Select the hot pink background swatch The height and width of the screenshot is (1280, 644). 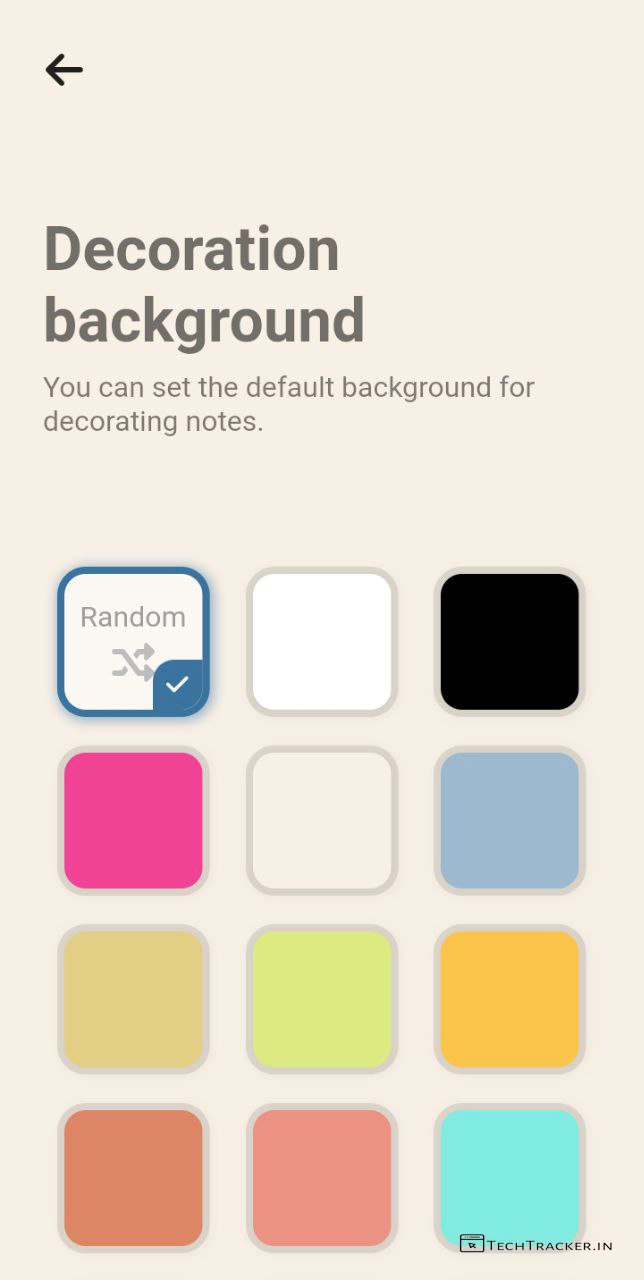133,820
